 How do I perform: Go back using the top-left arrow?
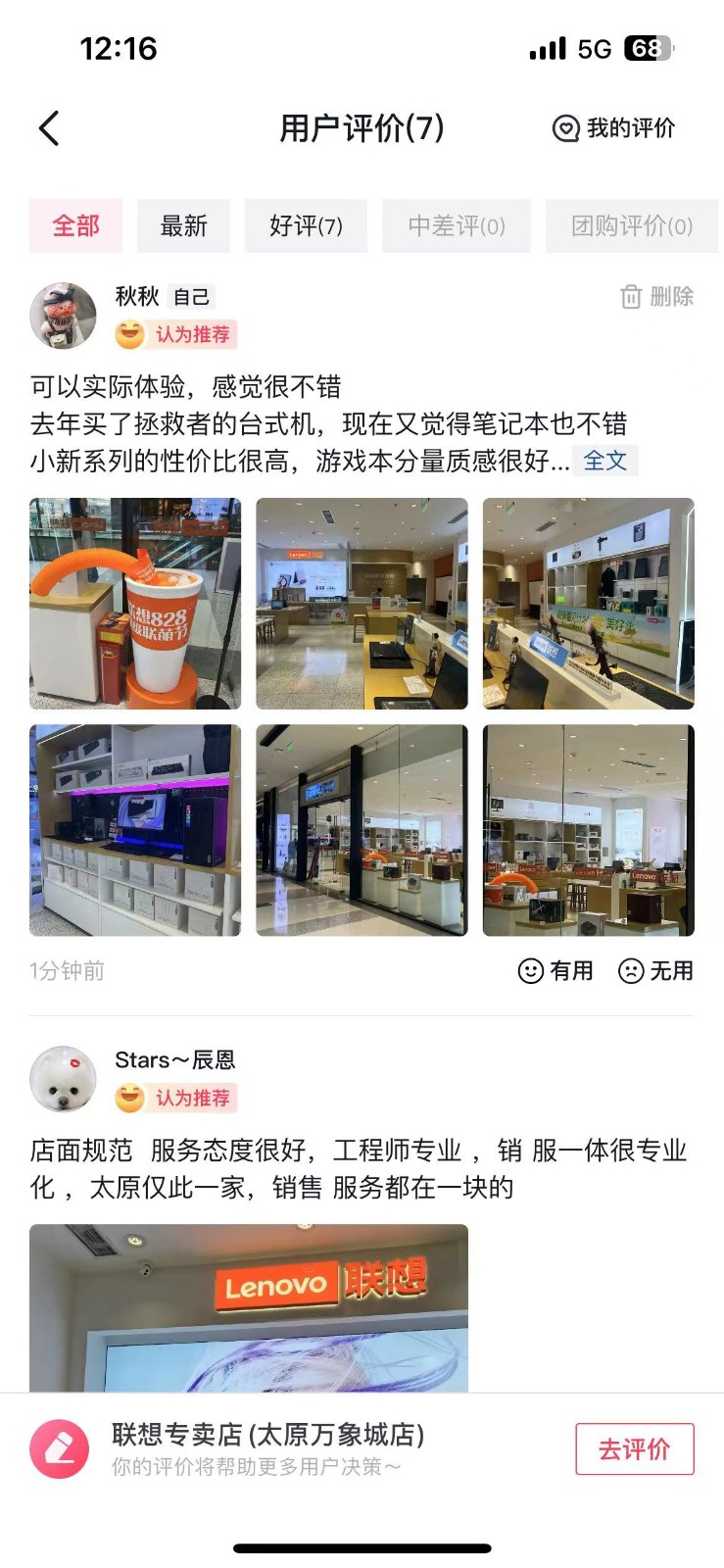pos(49,128)
